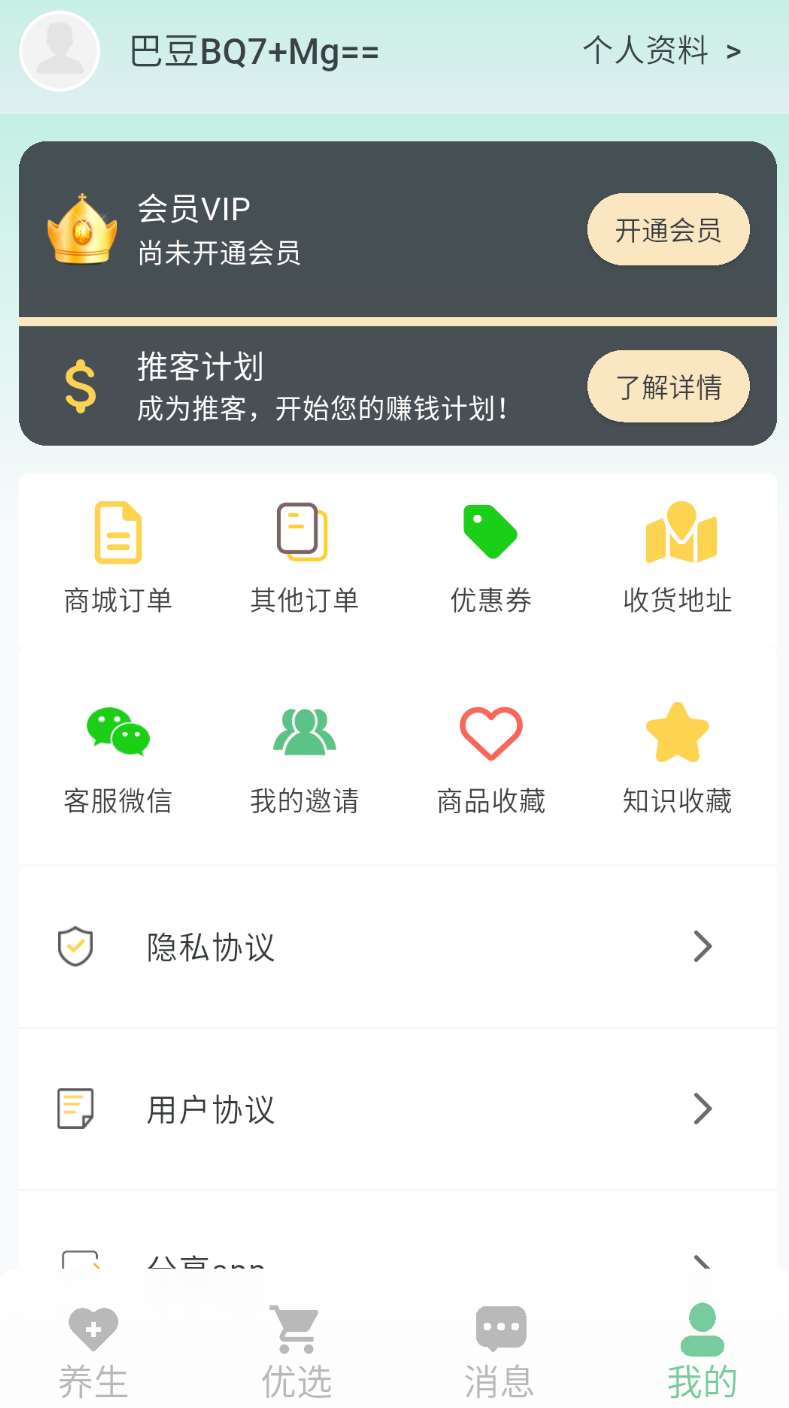Select the 我的 tab
Screen dimensions: 789x1408
coord(702,1351)
